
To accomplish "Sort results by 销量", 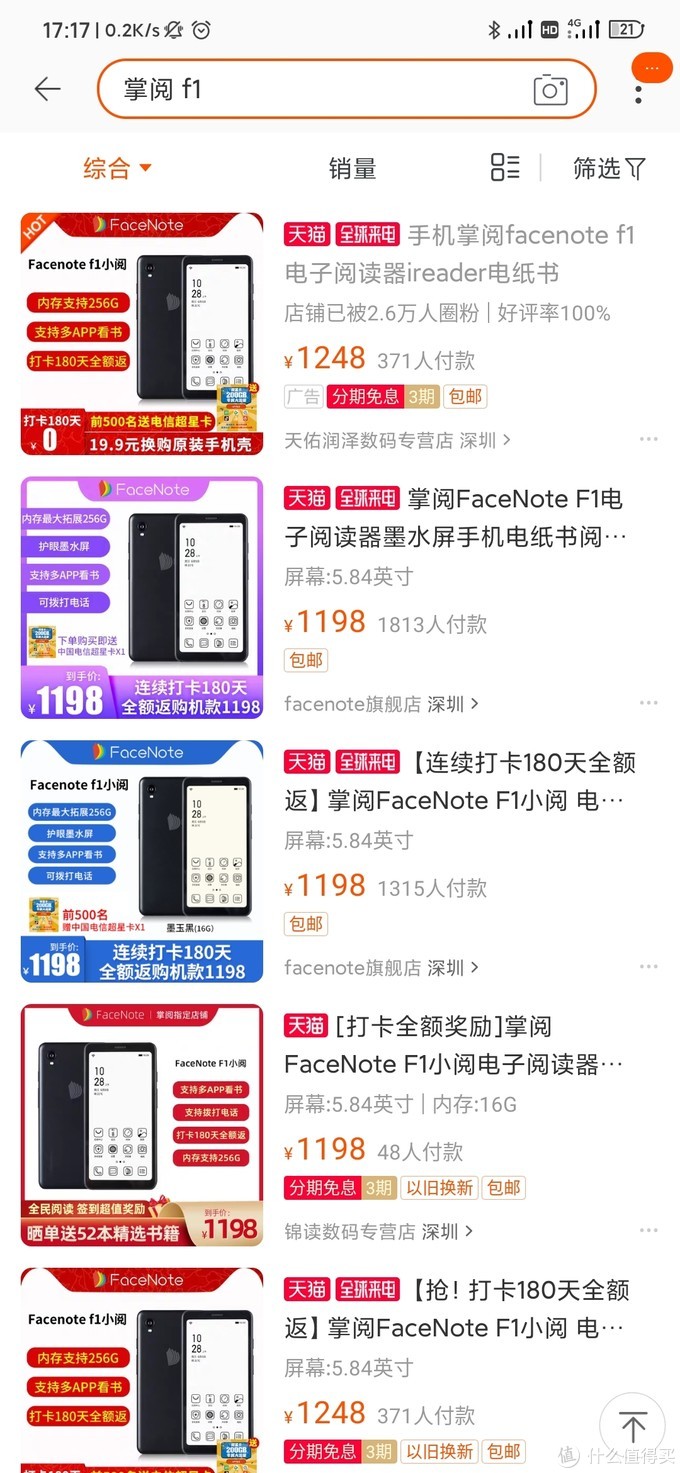I will tap(352, 169).
